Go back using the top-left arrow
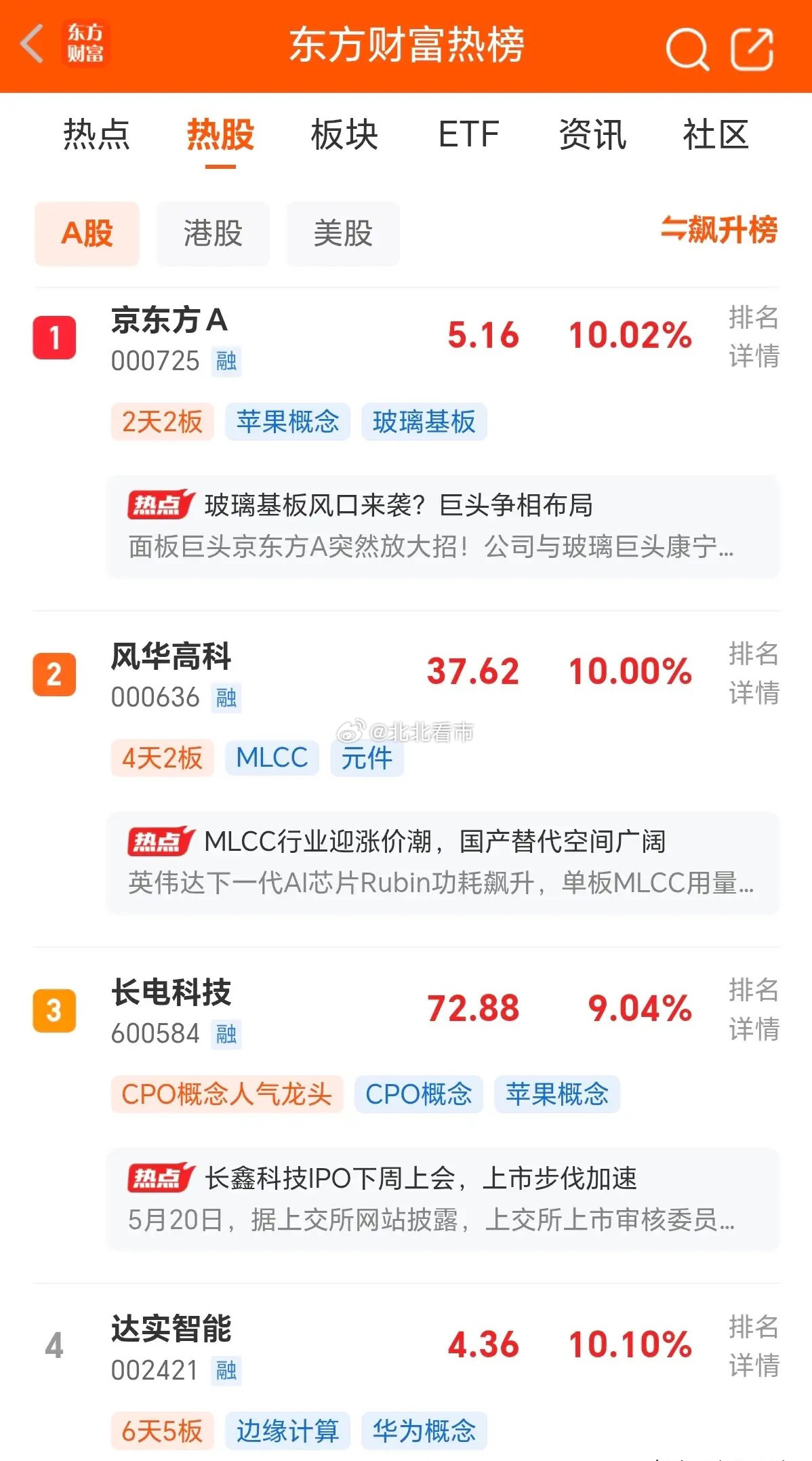This screenshot has height=1461, width=812. (x=32, y=45)
